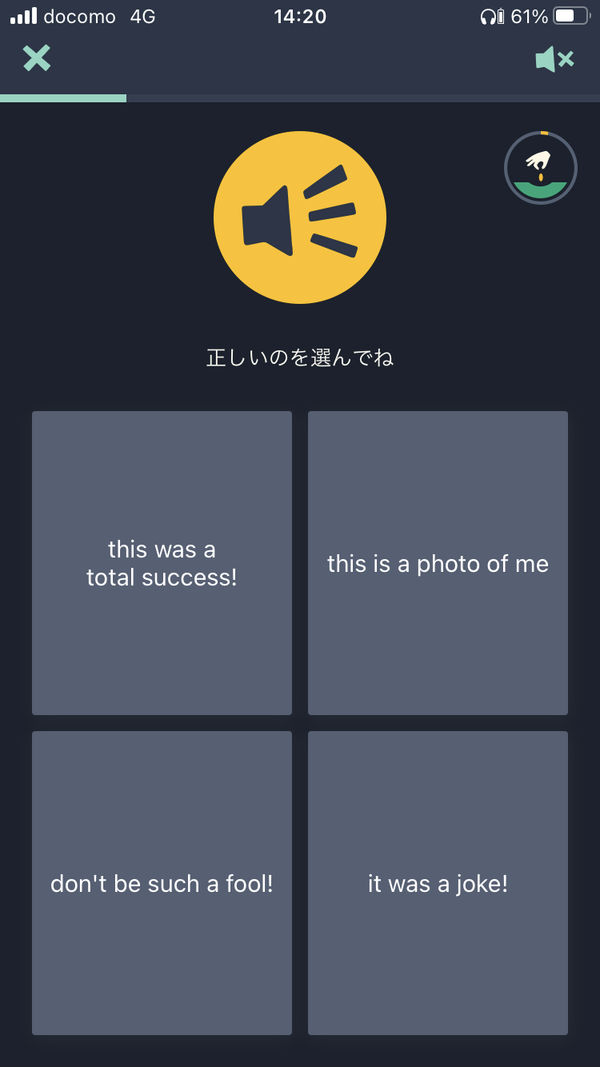600x1067 pixels.
Task: Play the audio with the yellow speaker button
Action: (x=300, y=218)
